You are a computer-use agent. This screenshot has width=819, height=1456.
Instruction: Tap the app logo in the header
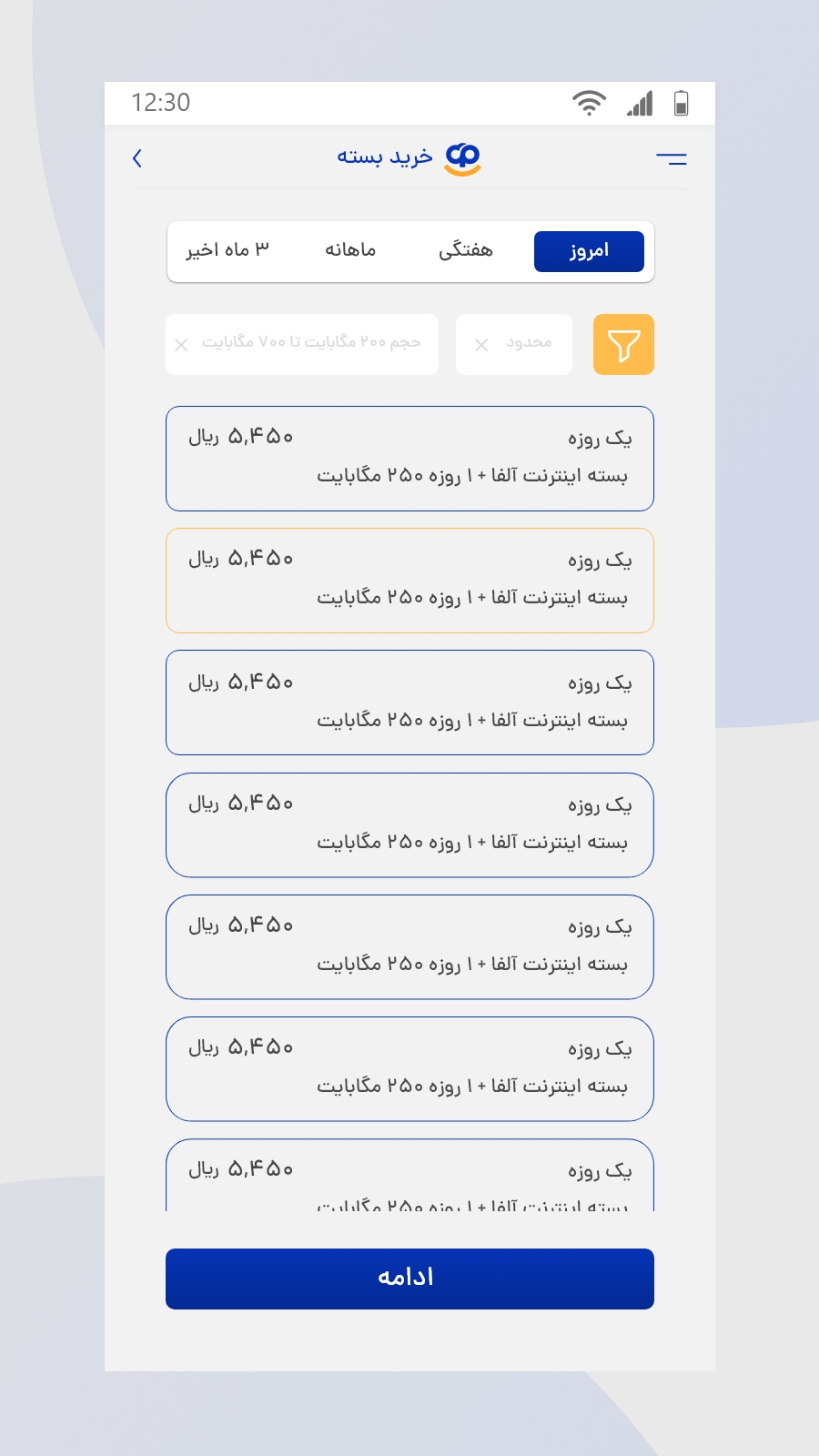(x=462, y=157)
